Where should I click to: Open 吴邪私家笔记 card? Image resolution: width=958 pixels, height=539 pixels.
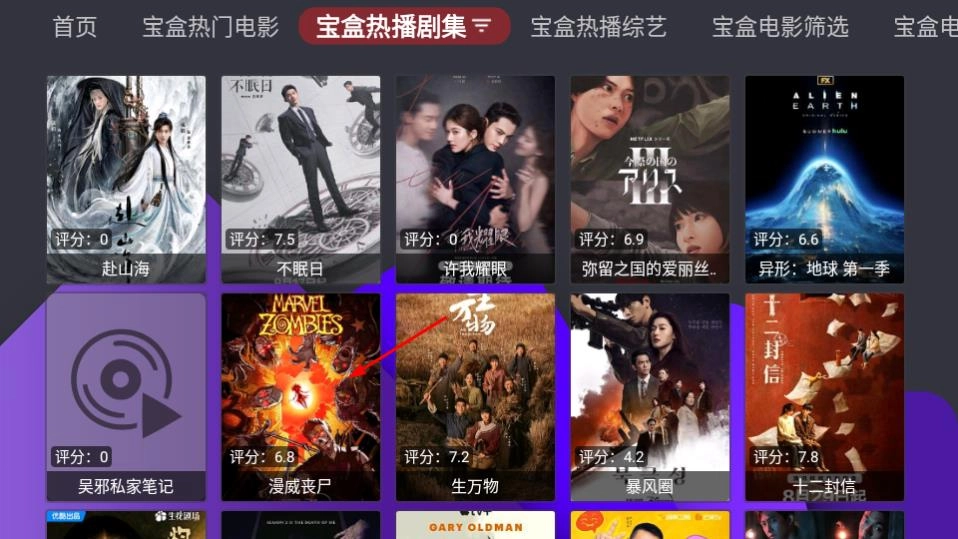(126, 396)
